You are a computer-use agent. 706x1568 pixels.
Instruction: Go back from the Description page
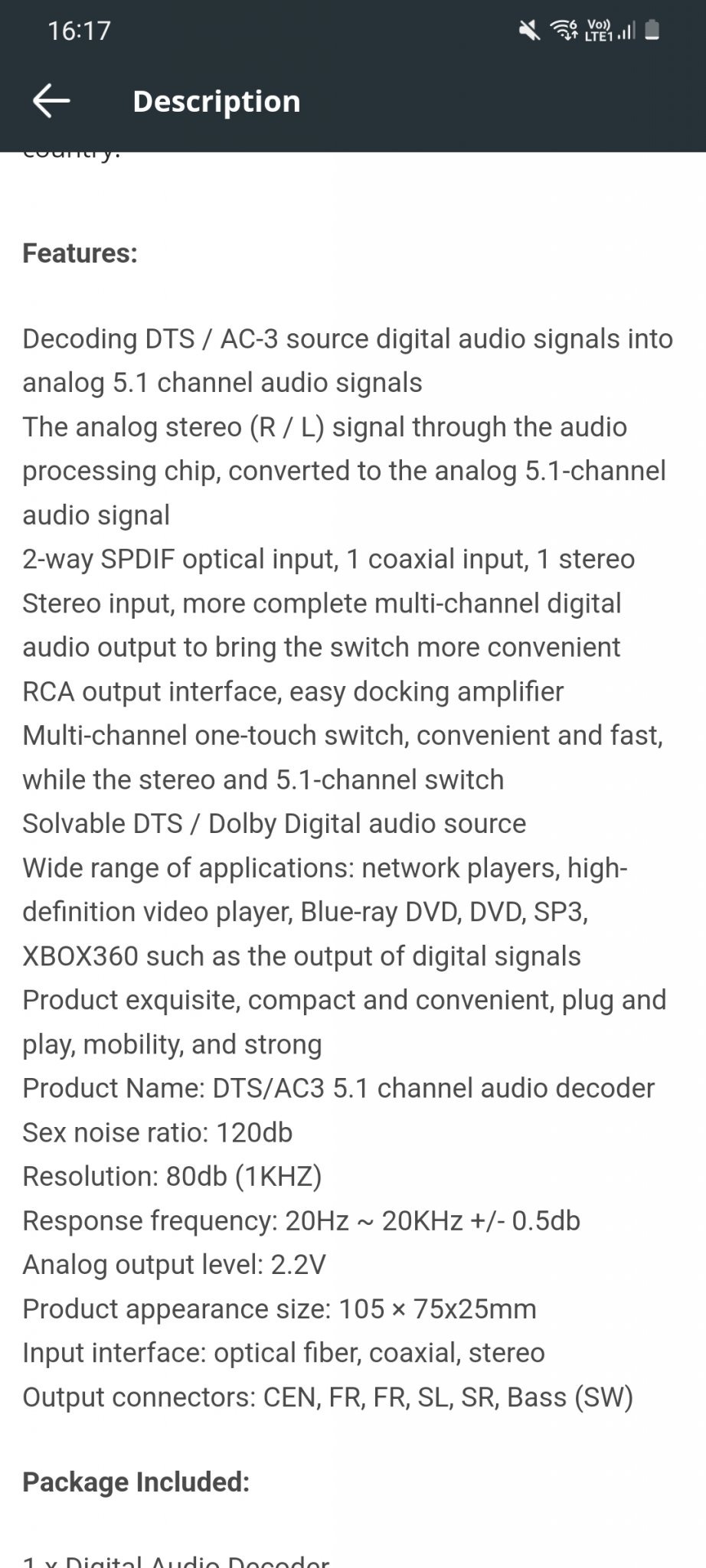51,101
